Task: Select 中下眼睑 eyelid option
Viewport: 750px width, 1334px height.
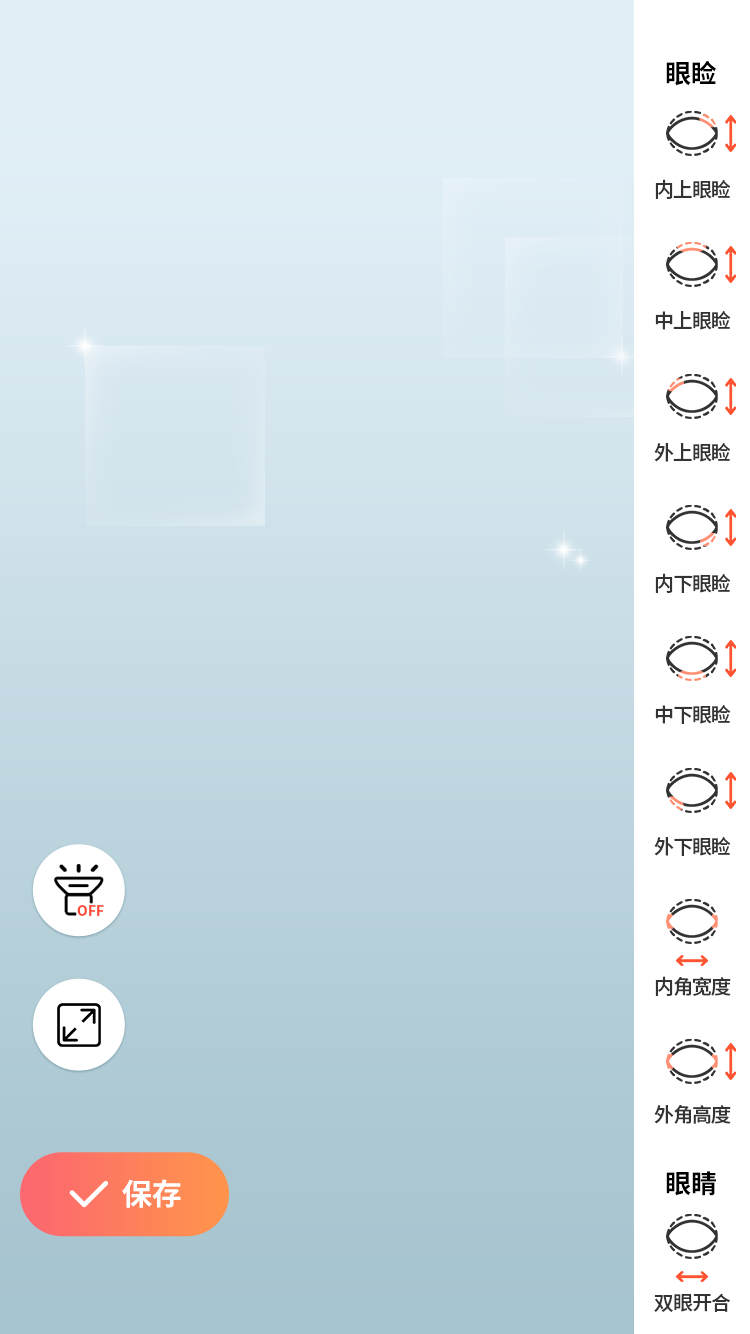Action: pyautogui.click(x=693, y=680)
